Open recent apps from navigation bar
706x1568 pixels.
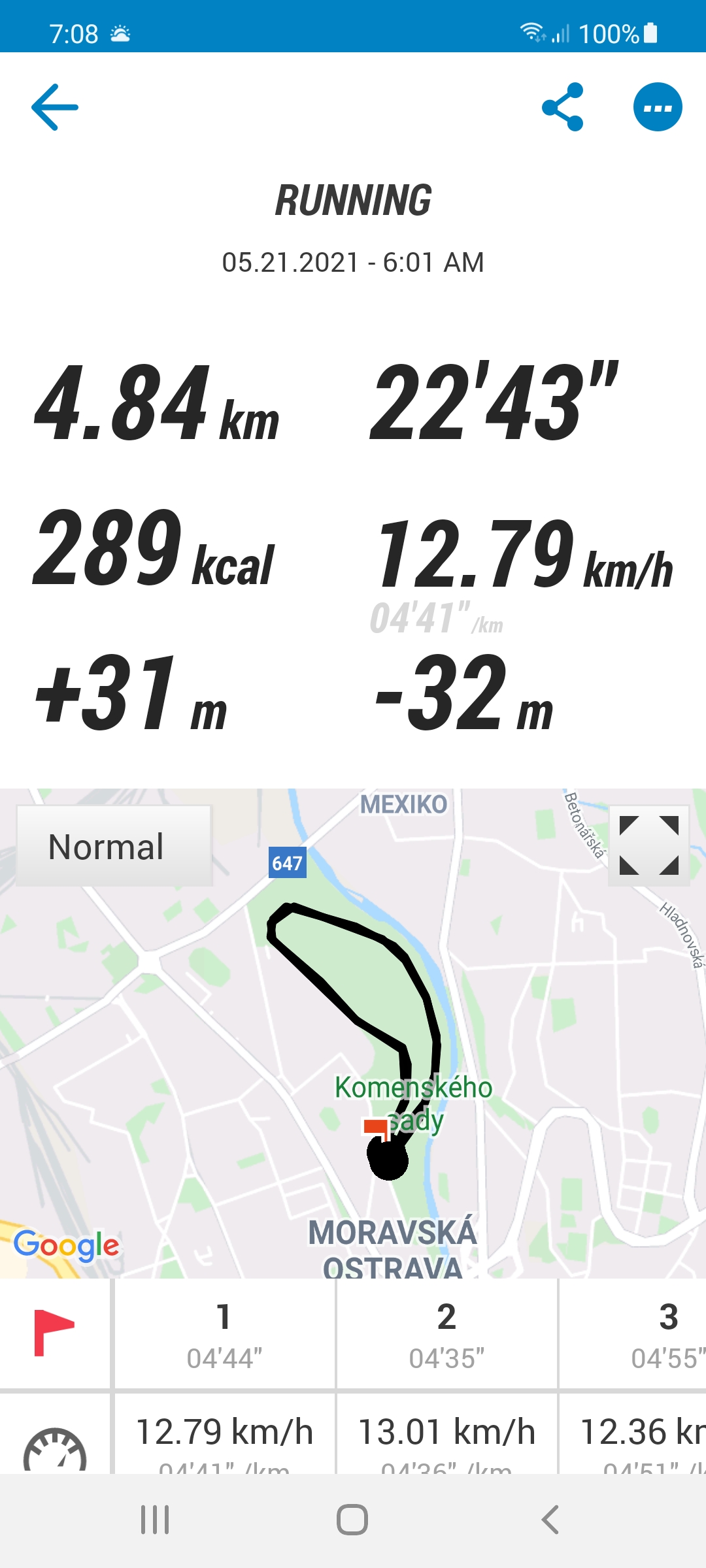click(x=155, y=1520)
